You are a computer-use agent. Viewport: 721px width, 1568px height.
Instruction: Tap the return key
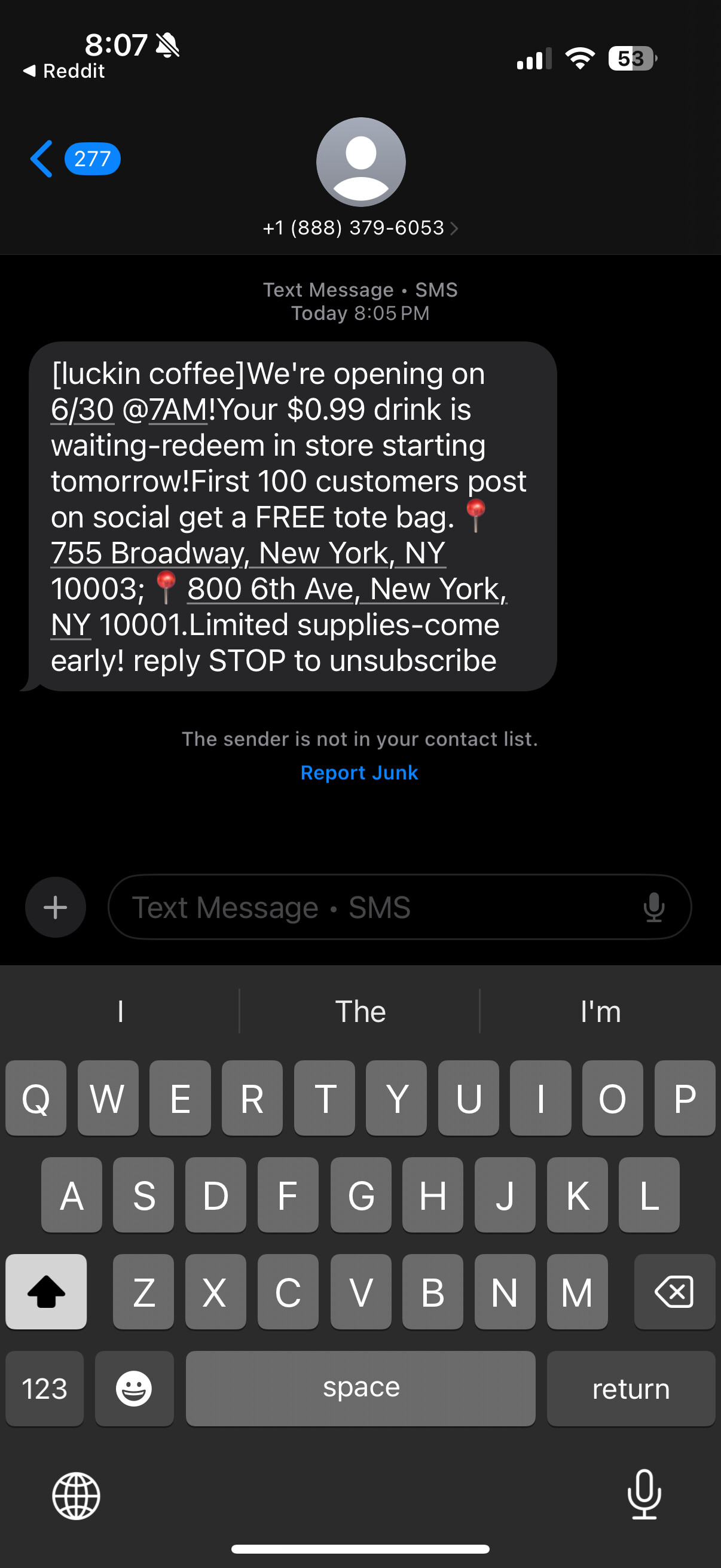click(x=631, y=1389)
